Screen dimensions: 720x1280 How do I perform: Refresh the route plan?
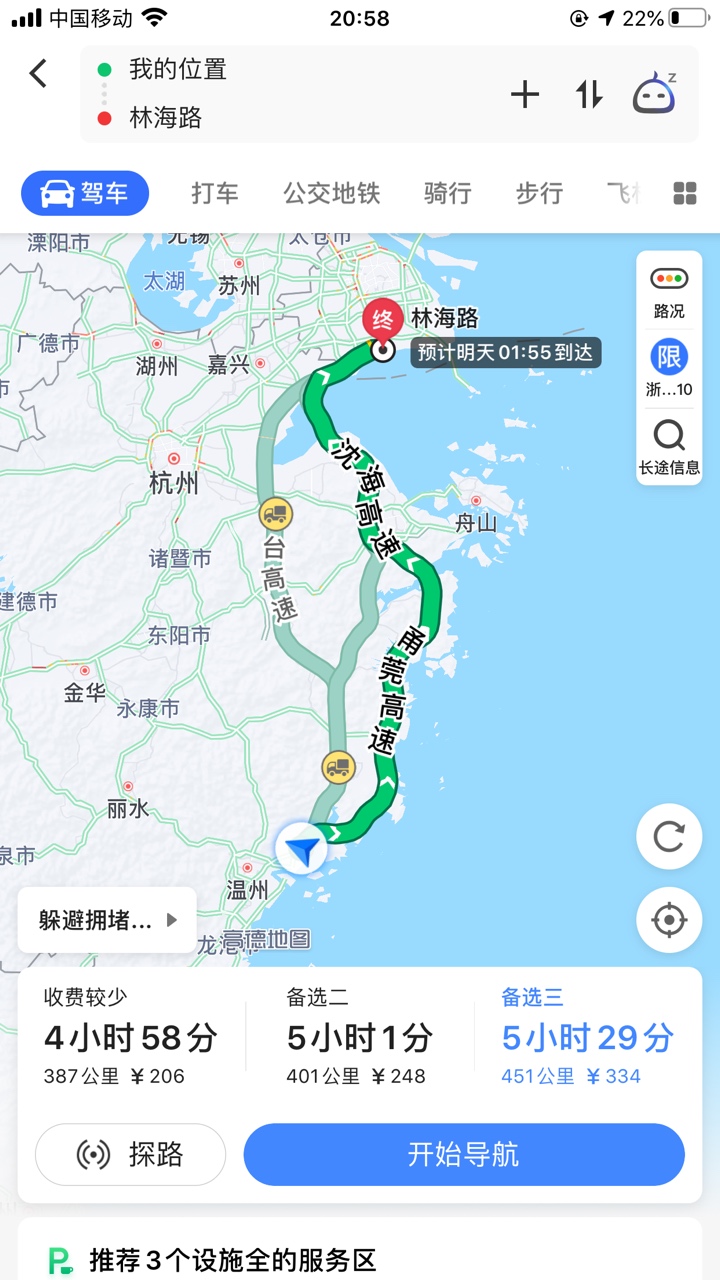[669, 836]
